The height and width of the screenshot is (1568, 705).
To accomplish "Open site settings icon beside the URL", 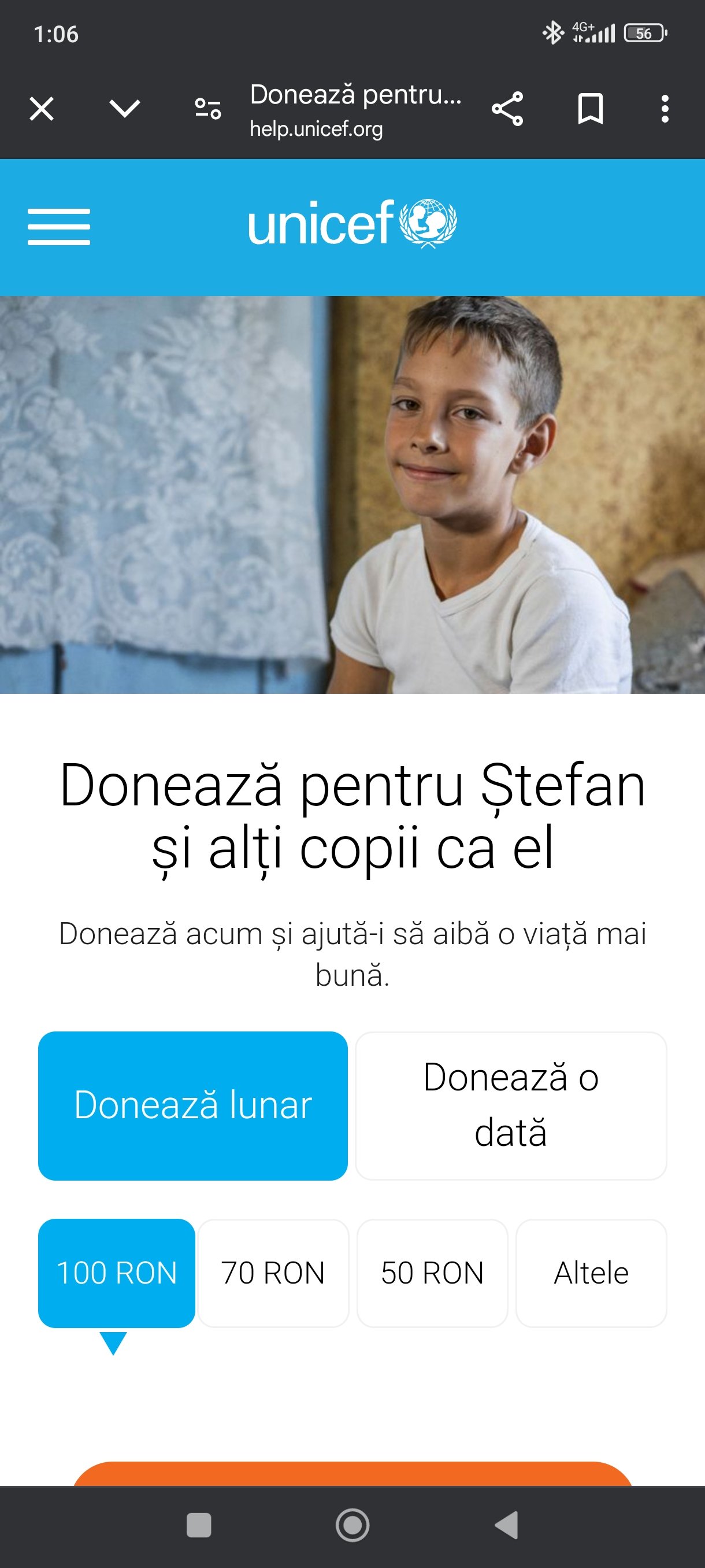I will pos(208,109).
